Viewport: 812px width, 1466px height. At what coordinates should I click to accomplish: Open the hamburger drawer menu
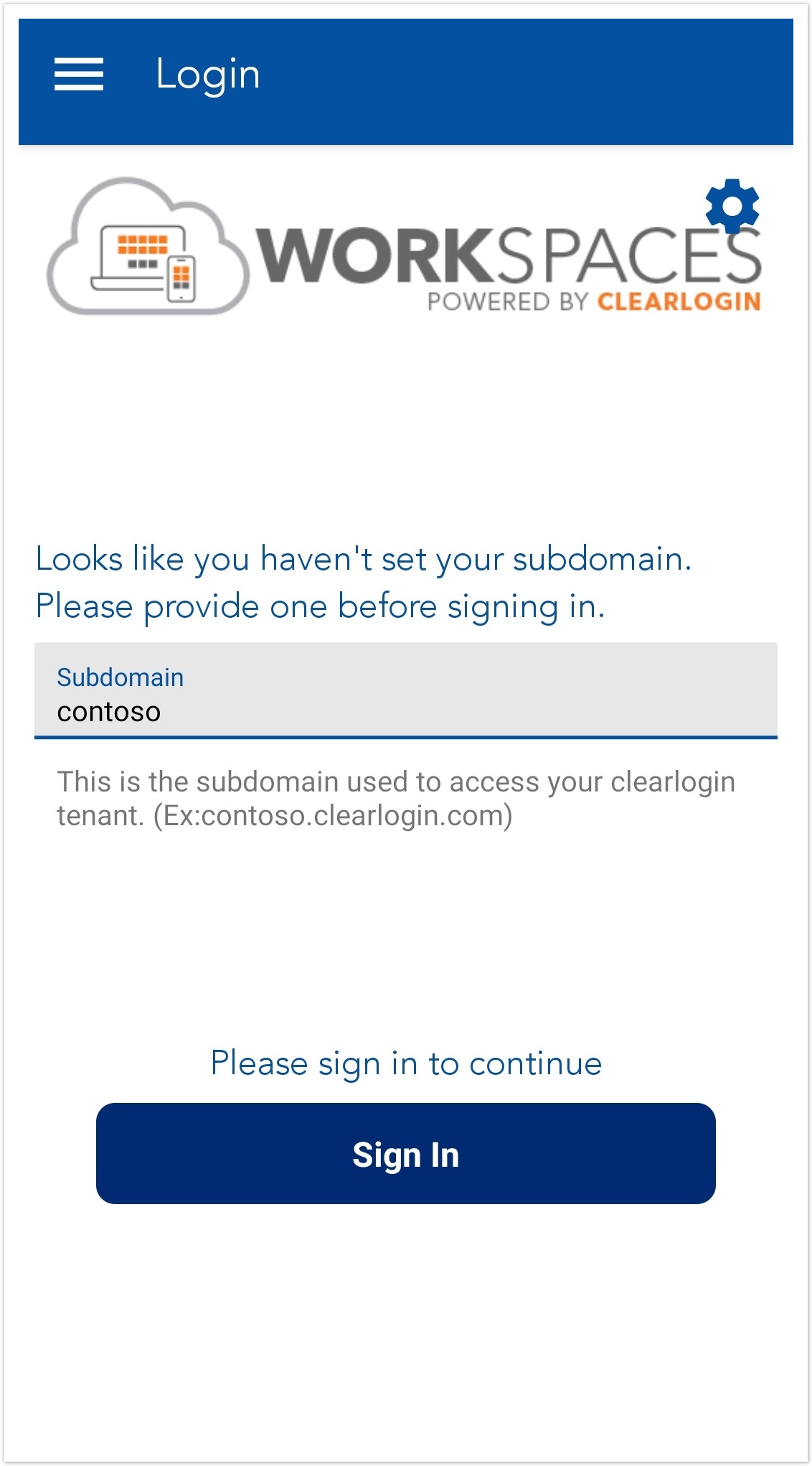click(79, 75)
